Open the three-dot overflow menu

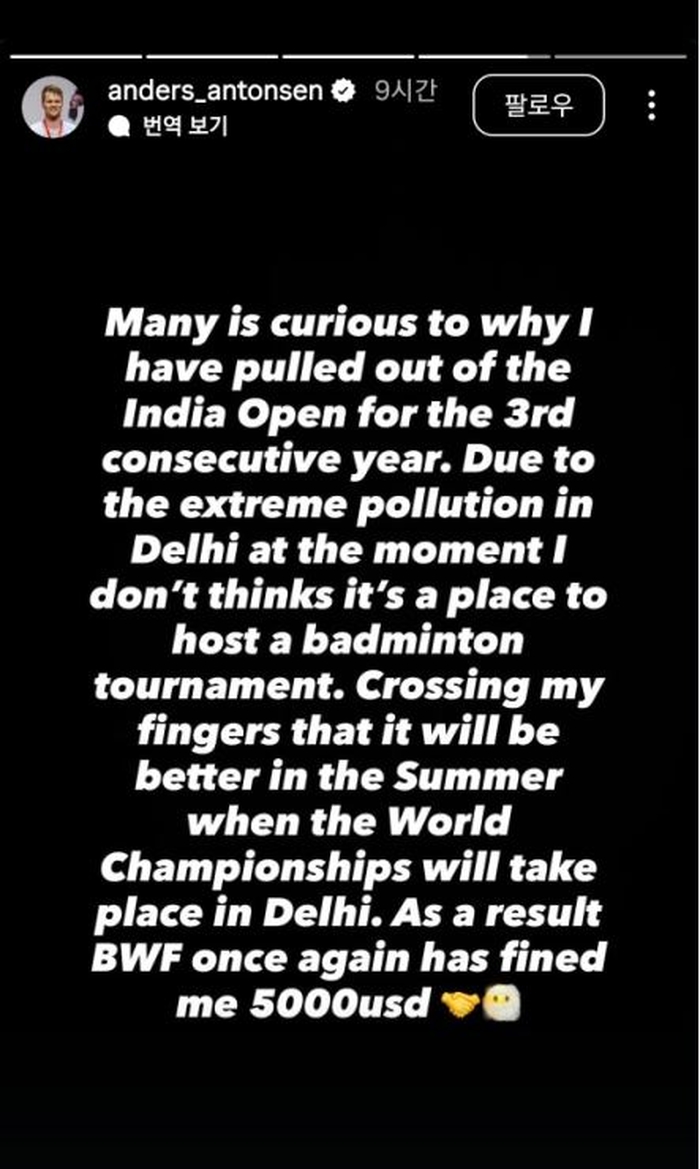point(651,105)
